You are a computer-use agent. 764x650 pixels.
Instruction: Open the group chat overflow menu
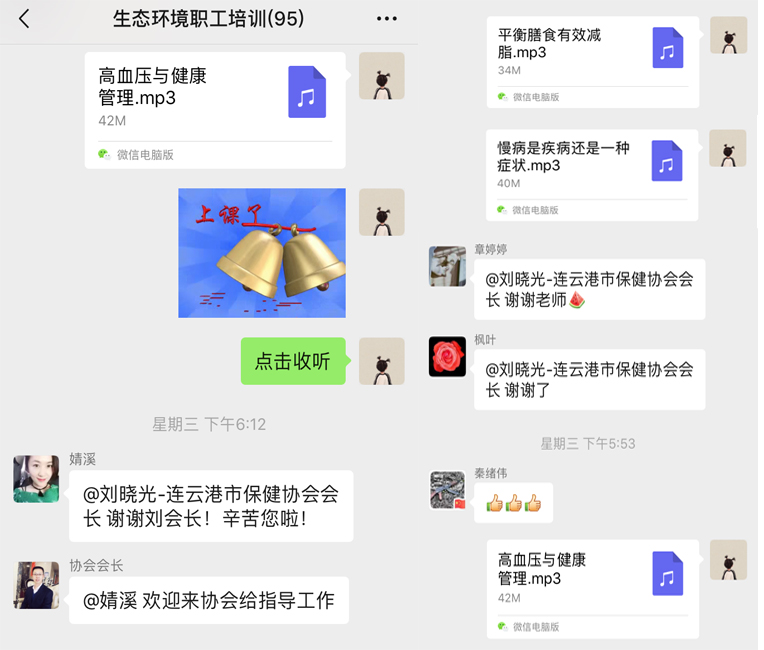(387, 19)
